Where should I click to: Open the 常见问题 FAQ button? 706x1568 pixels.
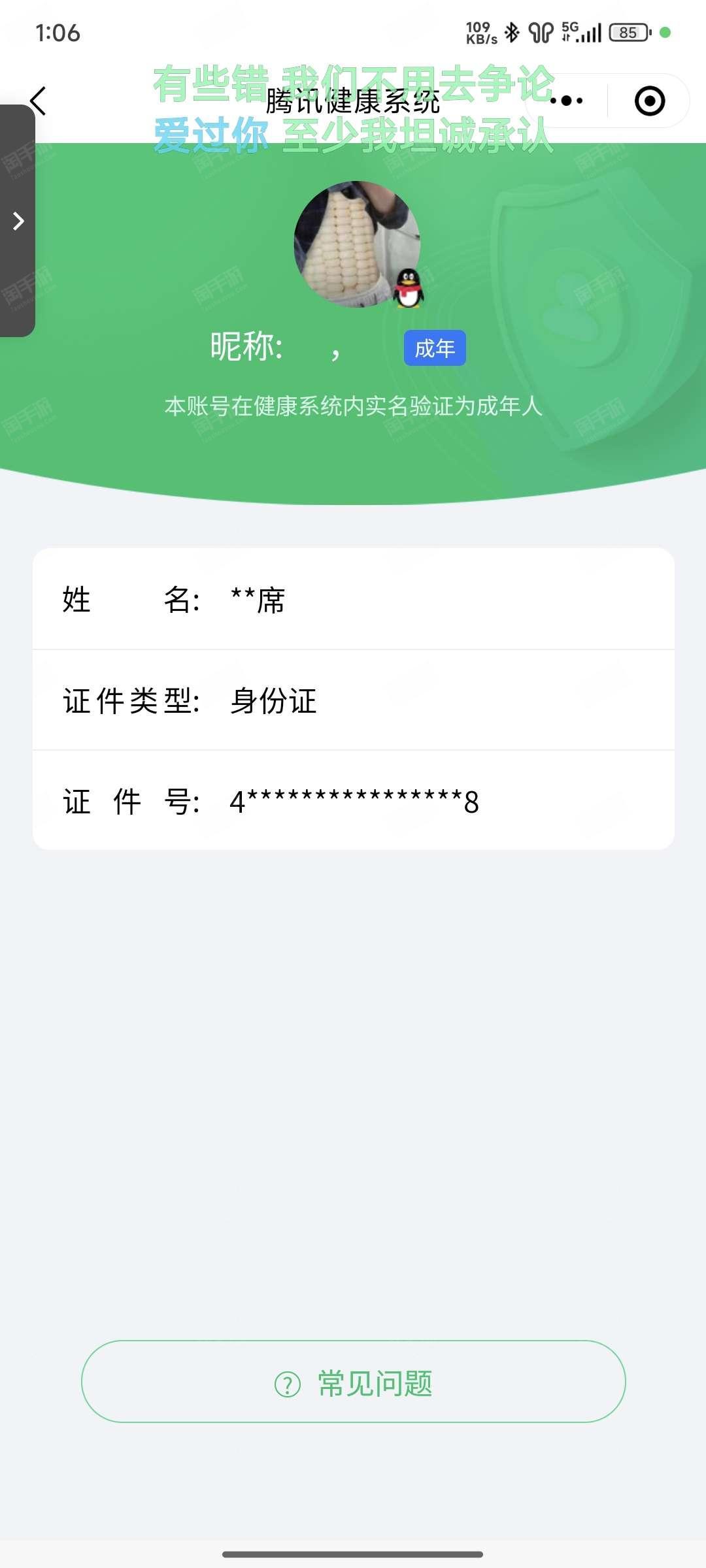[353, 1382]
